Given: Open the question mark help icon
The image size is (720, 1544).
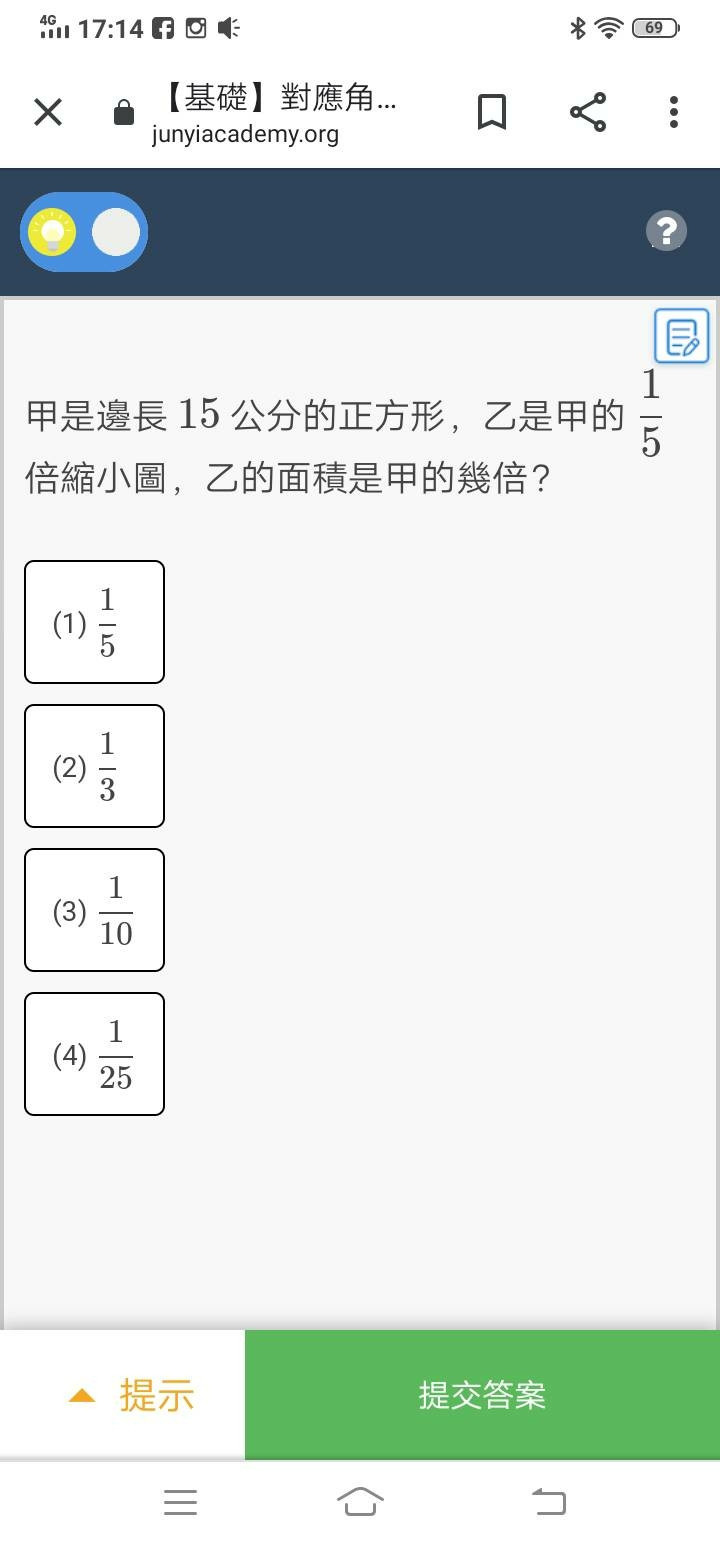Looking at the screenshot, I should pos(666,231).
